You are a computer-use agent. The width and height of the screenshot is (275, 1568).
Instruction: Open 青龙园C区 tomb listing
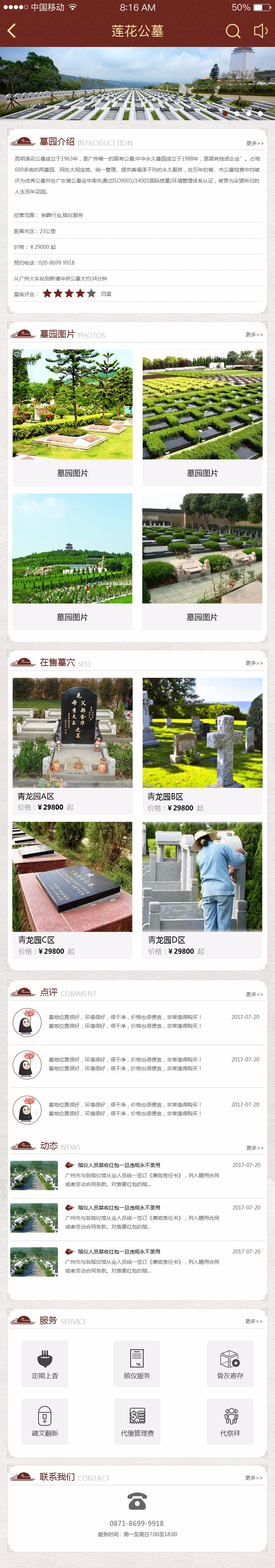click(72, 889)
